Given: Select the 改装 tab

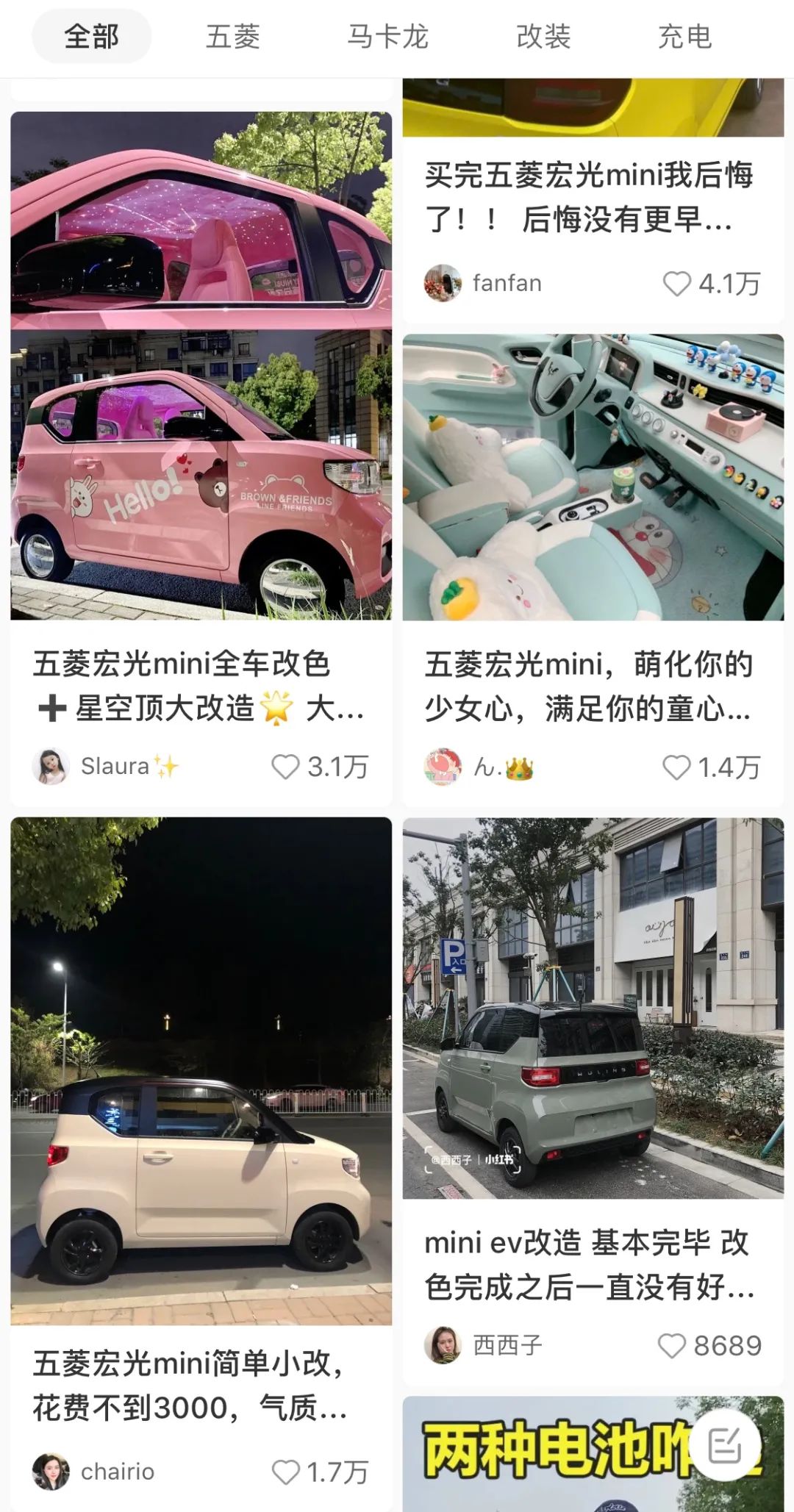Looking at the screenshot, I should (543, 37).
